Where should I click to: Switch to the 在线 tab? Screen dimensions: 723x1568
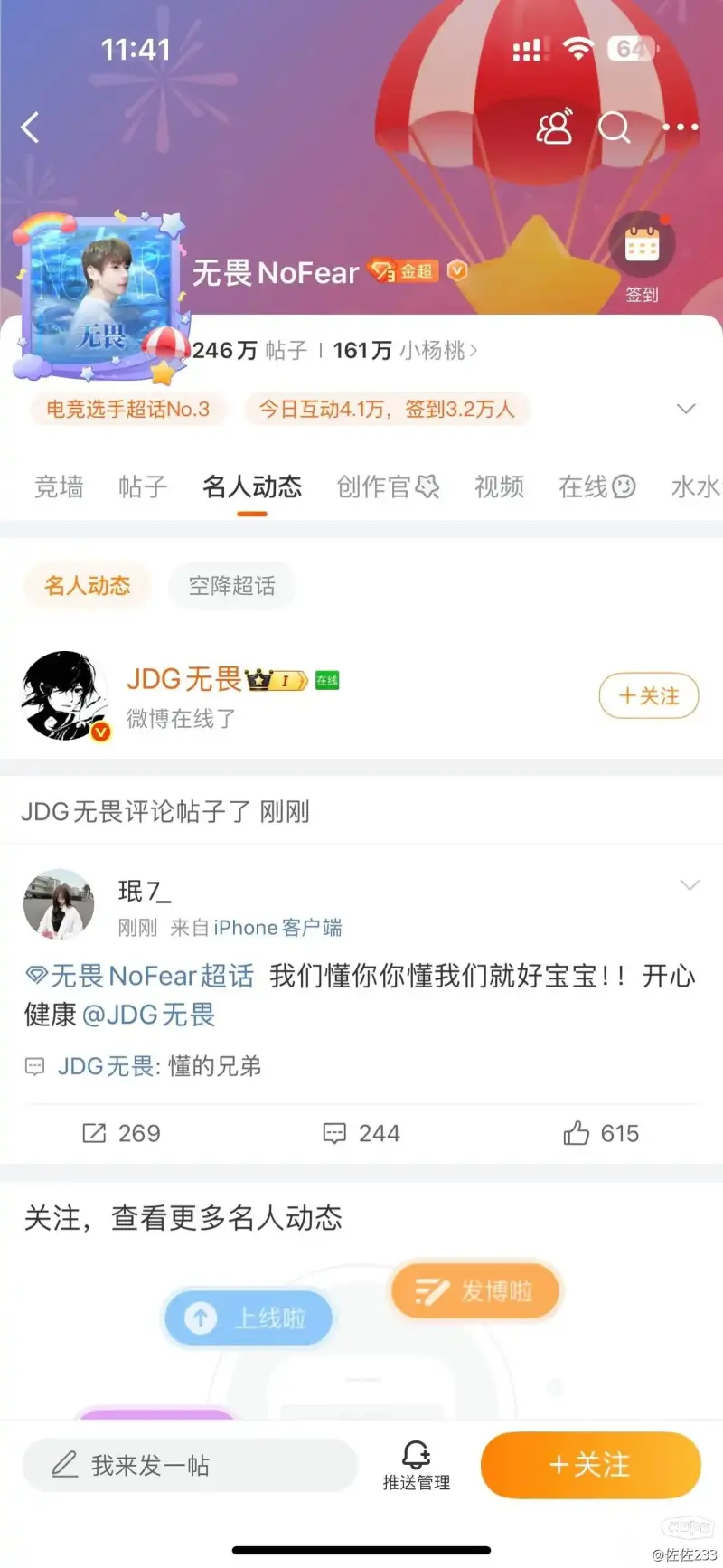coord(596,486)
